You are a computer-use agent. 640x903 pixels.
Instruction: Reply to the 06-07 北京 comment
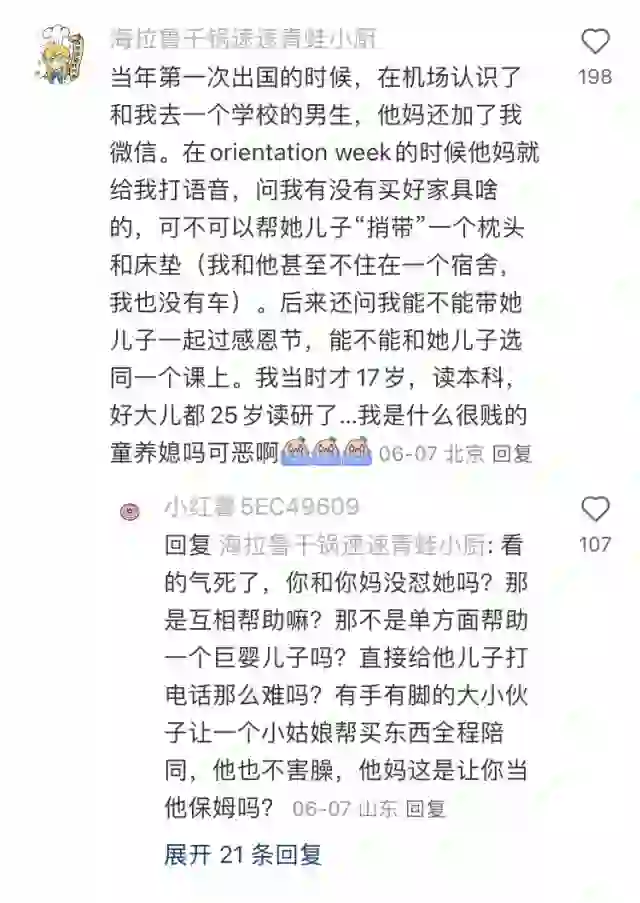tap(513, 453)
